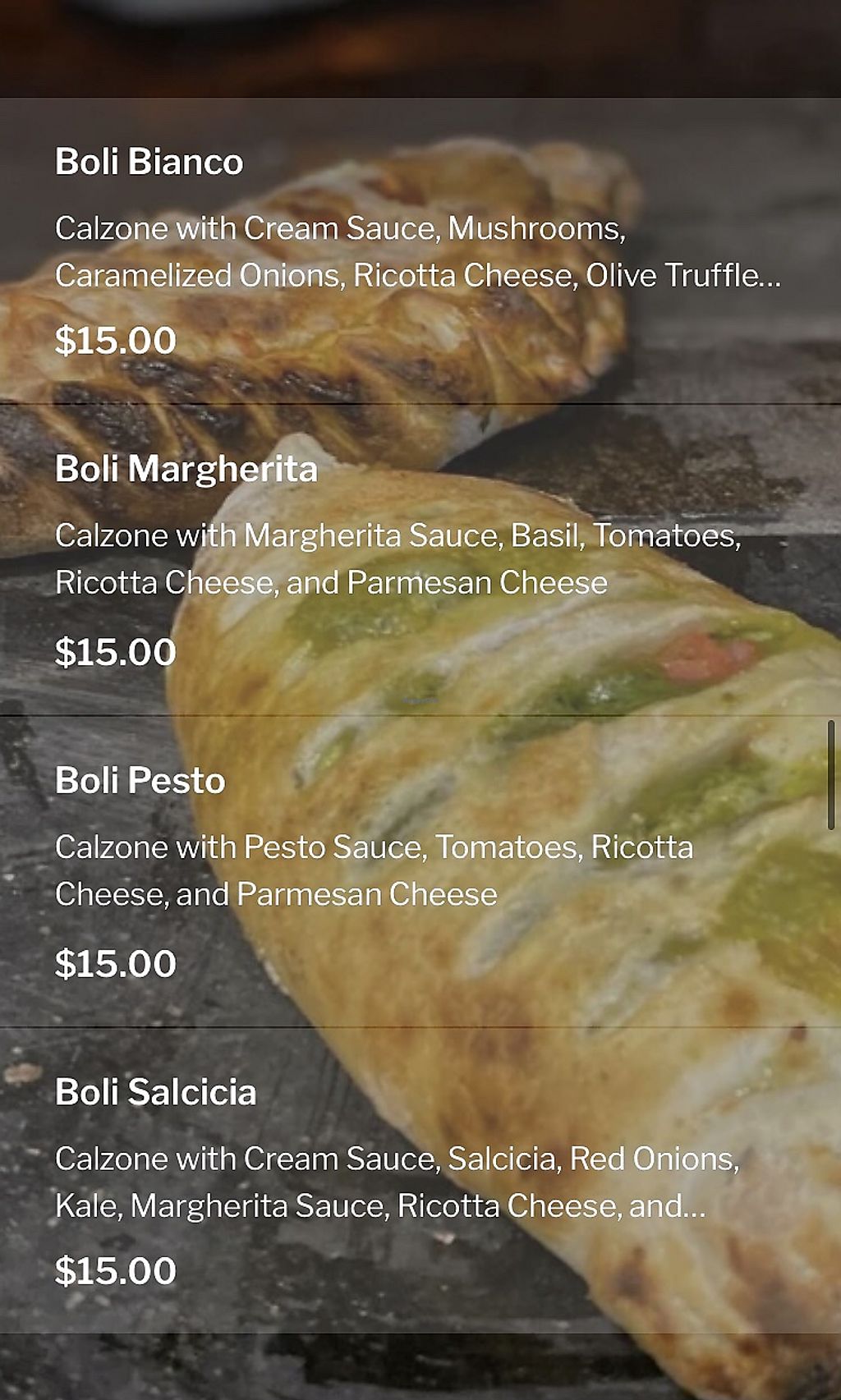
Task: Select the Boli Margherita calzone
Action: coord(186,469)
